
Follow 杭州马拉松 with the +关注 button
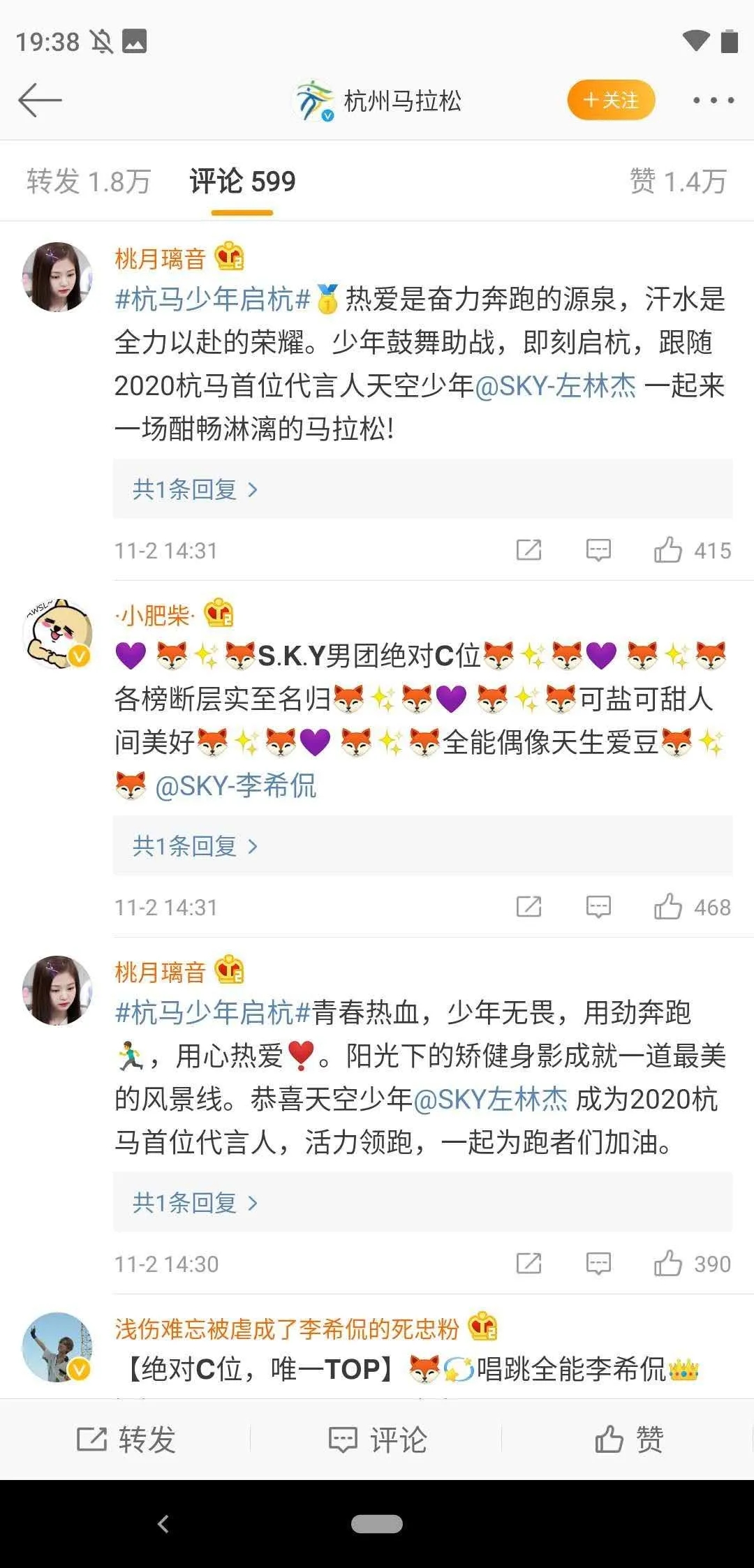[611, 101]
